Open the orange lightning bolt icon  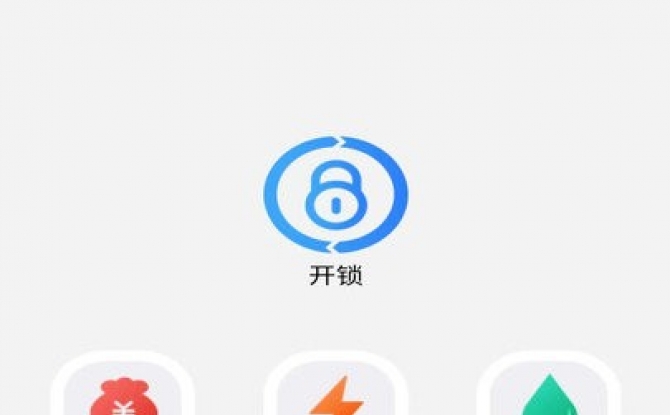pos(335,394)
